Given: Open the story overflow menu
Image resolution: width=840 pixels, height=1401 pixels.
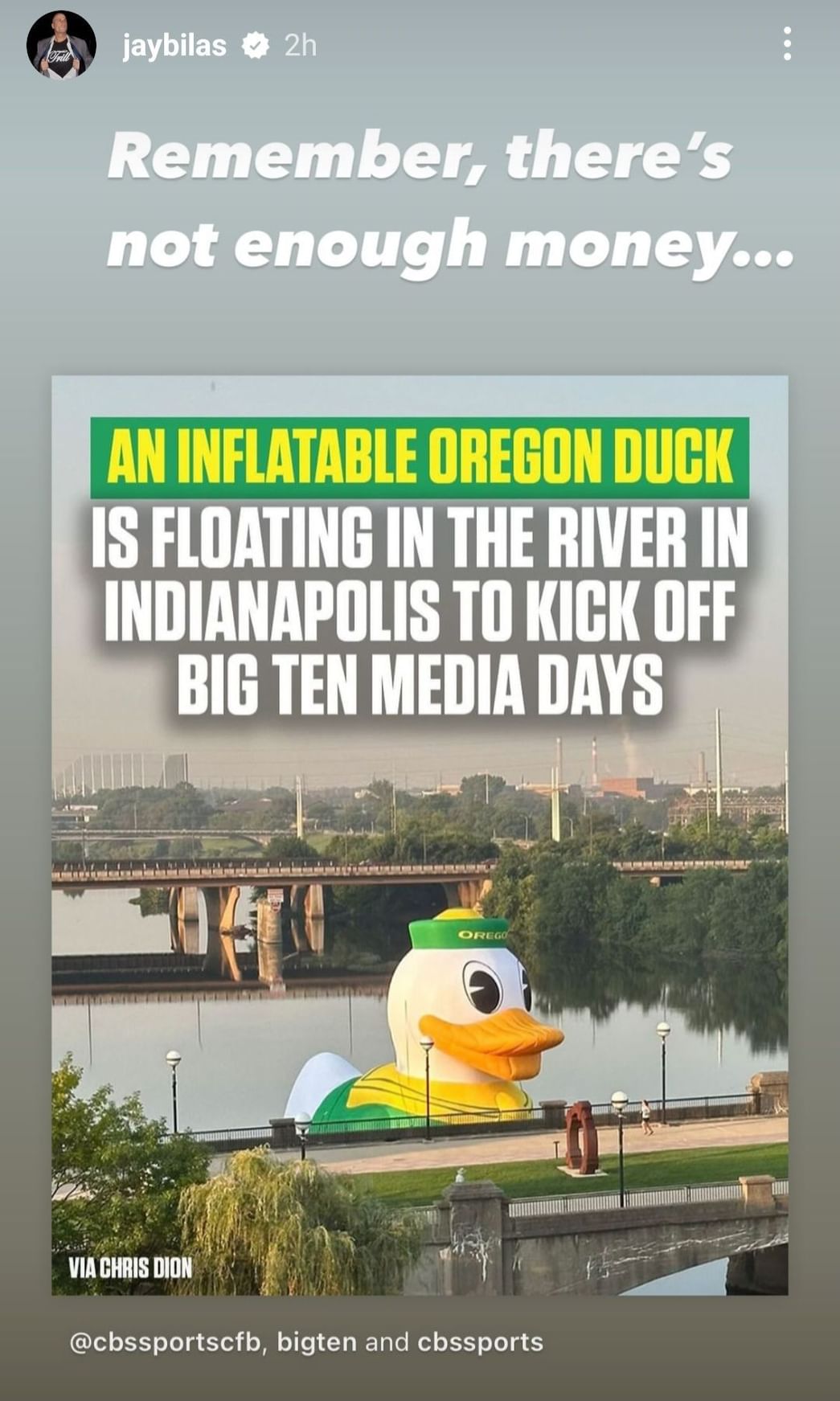Looking at the screenshot, I should 787,44.
